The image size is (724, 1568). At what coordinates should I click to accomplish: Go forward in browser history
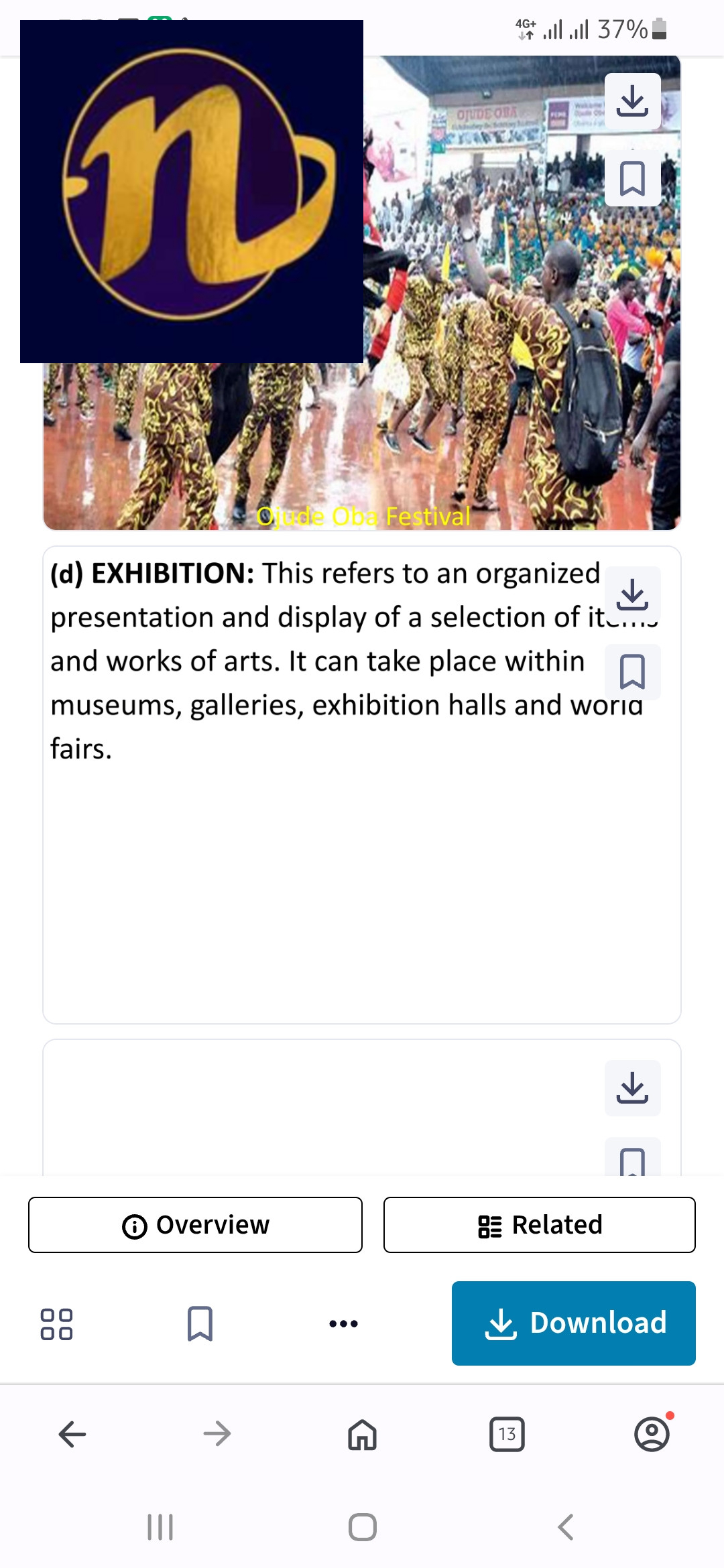(217, 1434)
